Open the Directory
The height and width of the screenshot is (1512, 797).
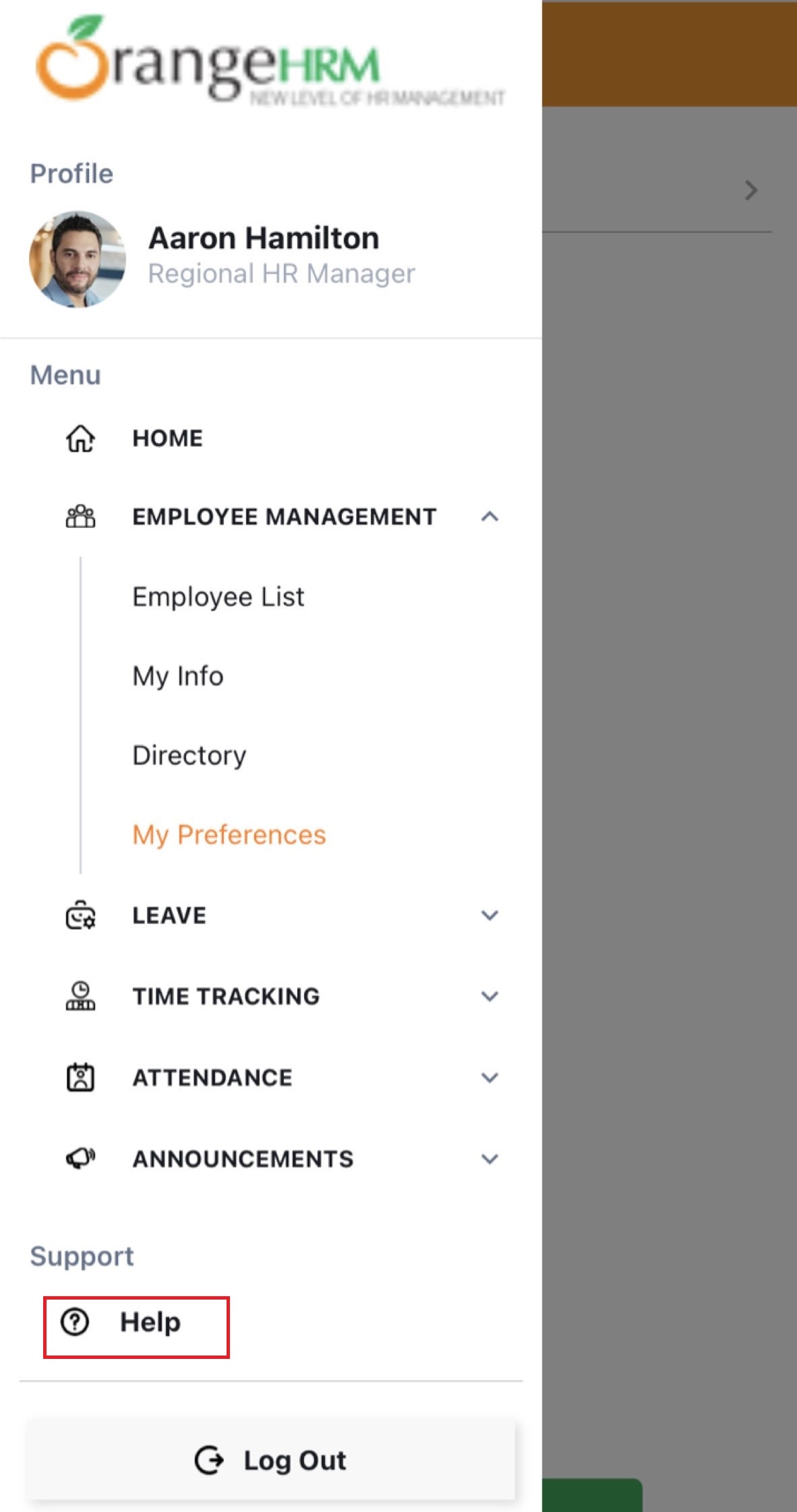pyautogui.click(x=189, y=755)
